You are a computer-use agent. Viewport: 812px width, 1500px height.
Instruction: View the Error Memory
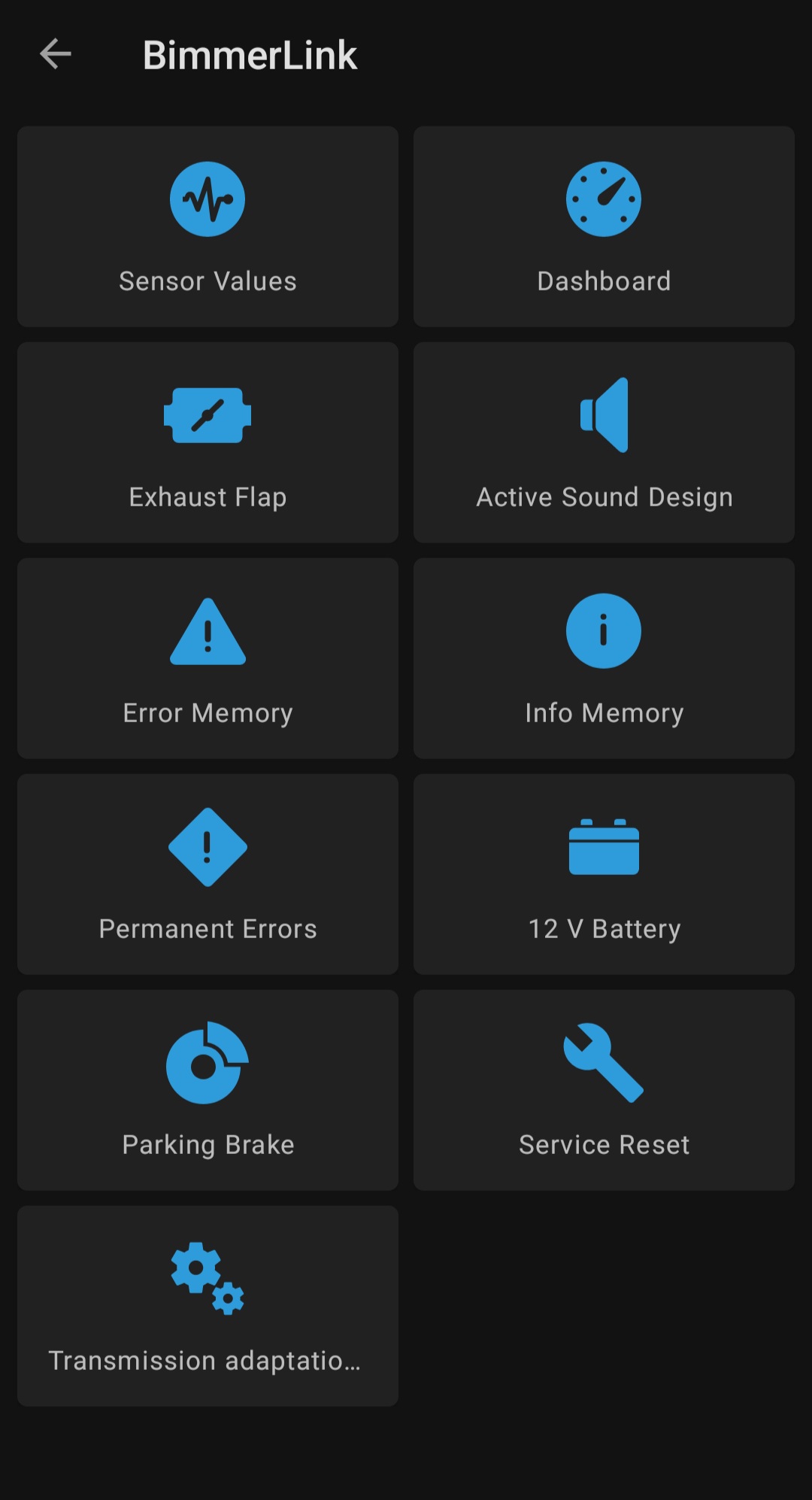(x=208, y=658)
